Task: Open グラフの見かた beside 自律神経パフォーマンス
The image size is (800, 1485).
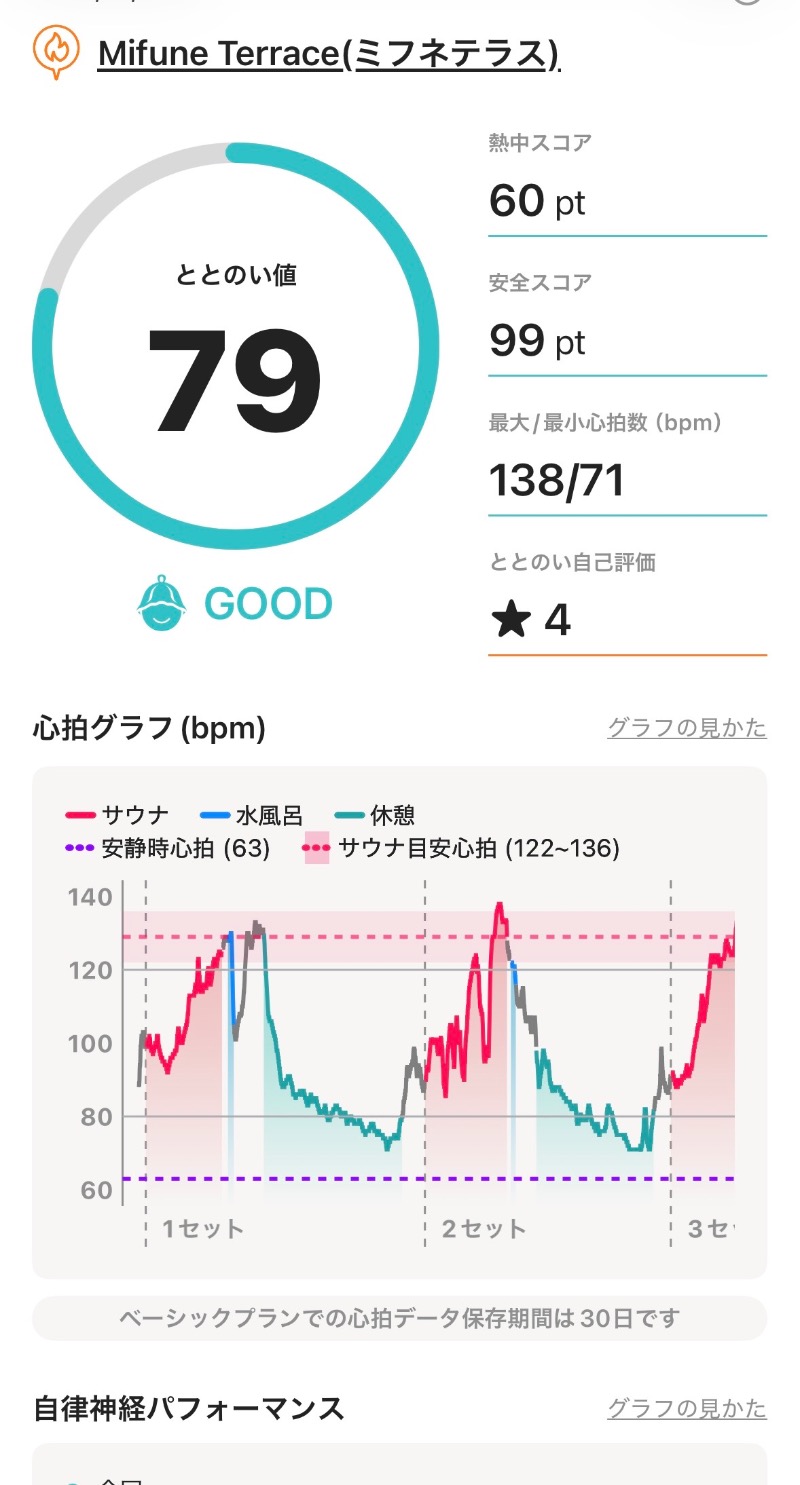Action: (x=686, y=1408)
